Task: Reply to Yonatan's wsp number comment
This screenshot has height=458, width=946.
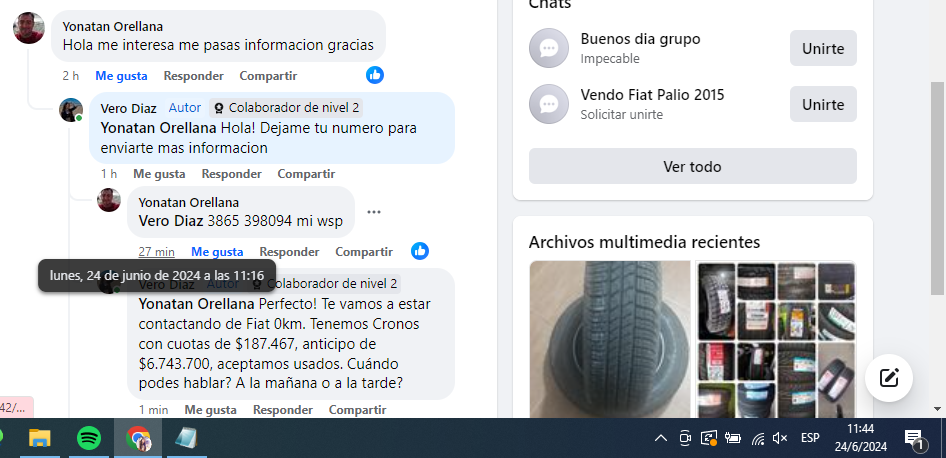Action: [289, 251]
